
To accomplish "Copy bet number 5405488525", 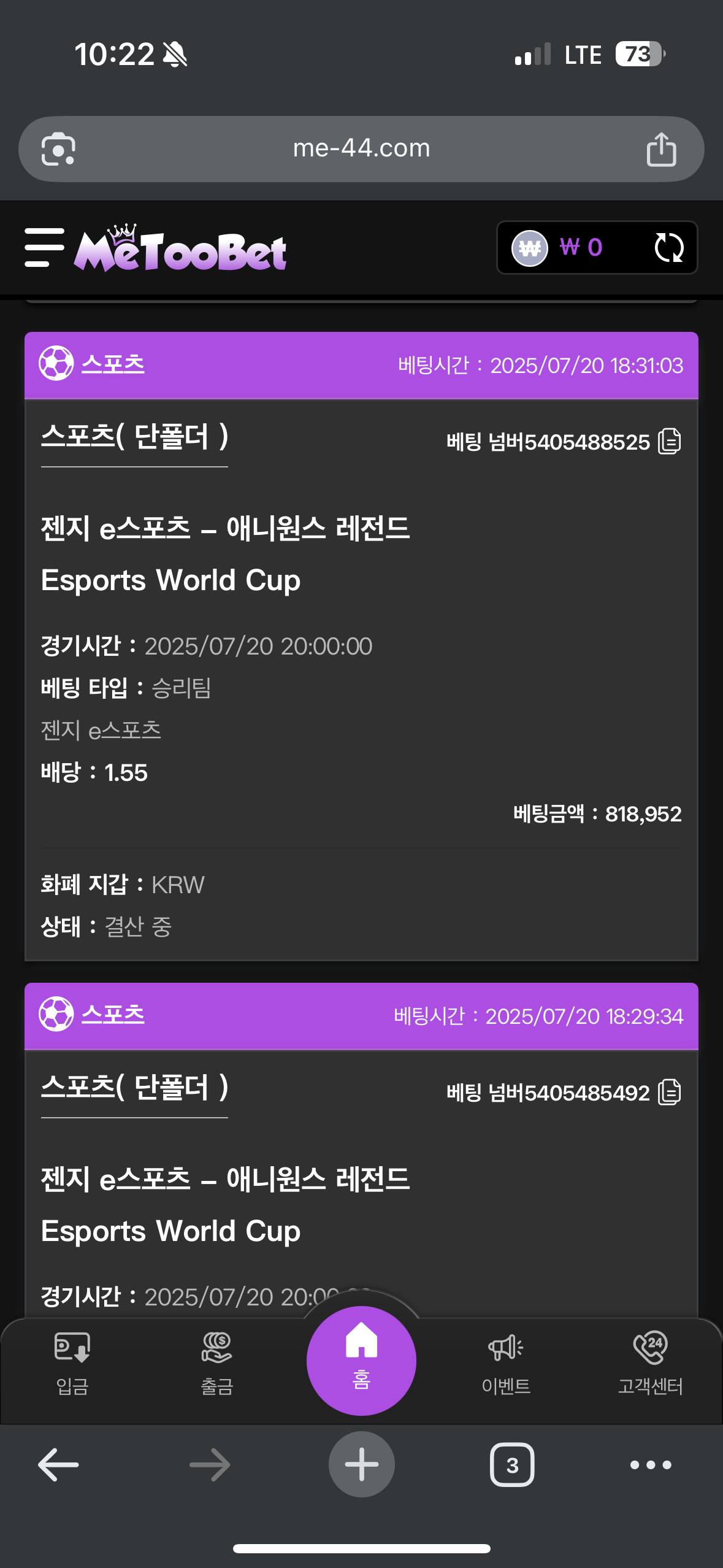I will tap(670, 442).
